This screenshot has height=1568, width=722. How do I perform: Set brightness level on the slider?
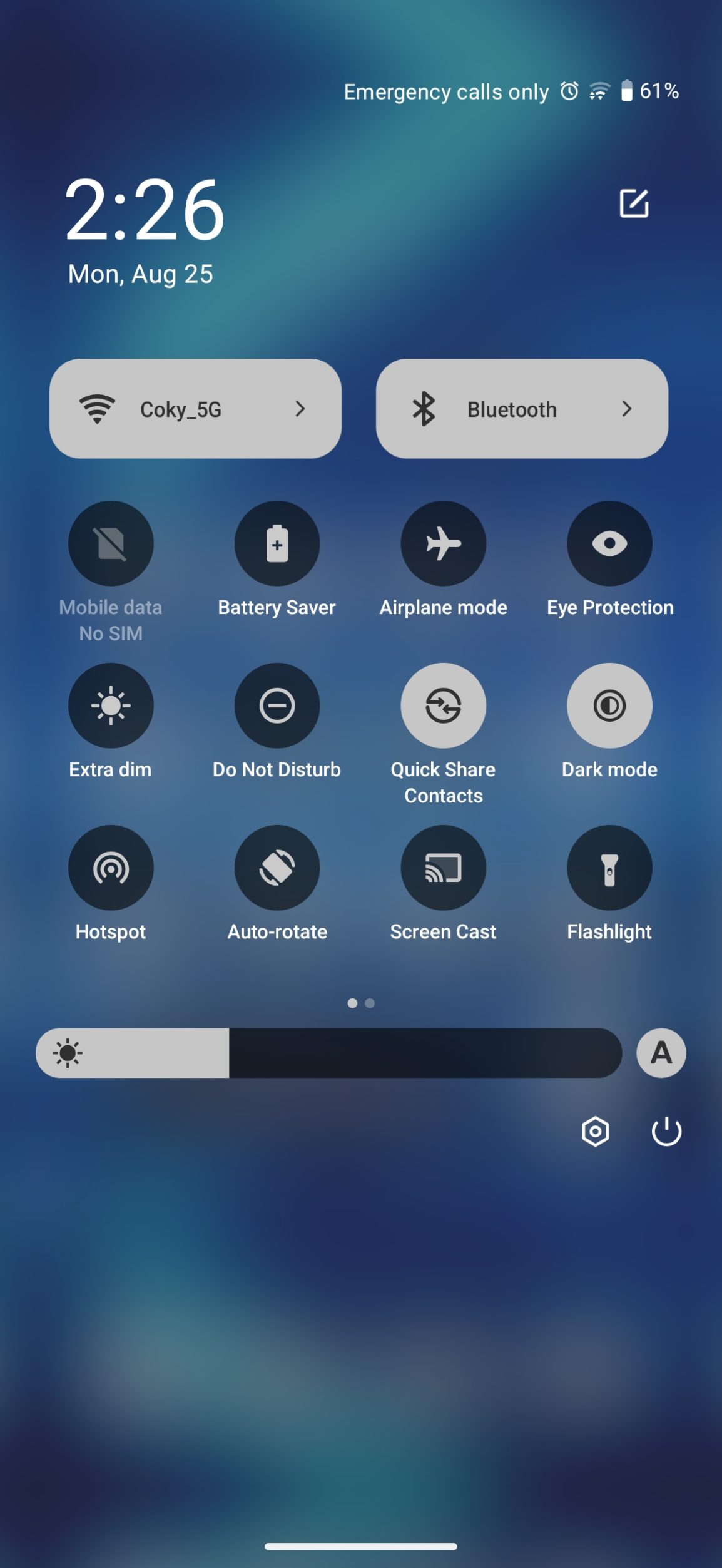click(328, 1053)
